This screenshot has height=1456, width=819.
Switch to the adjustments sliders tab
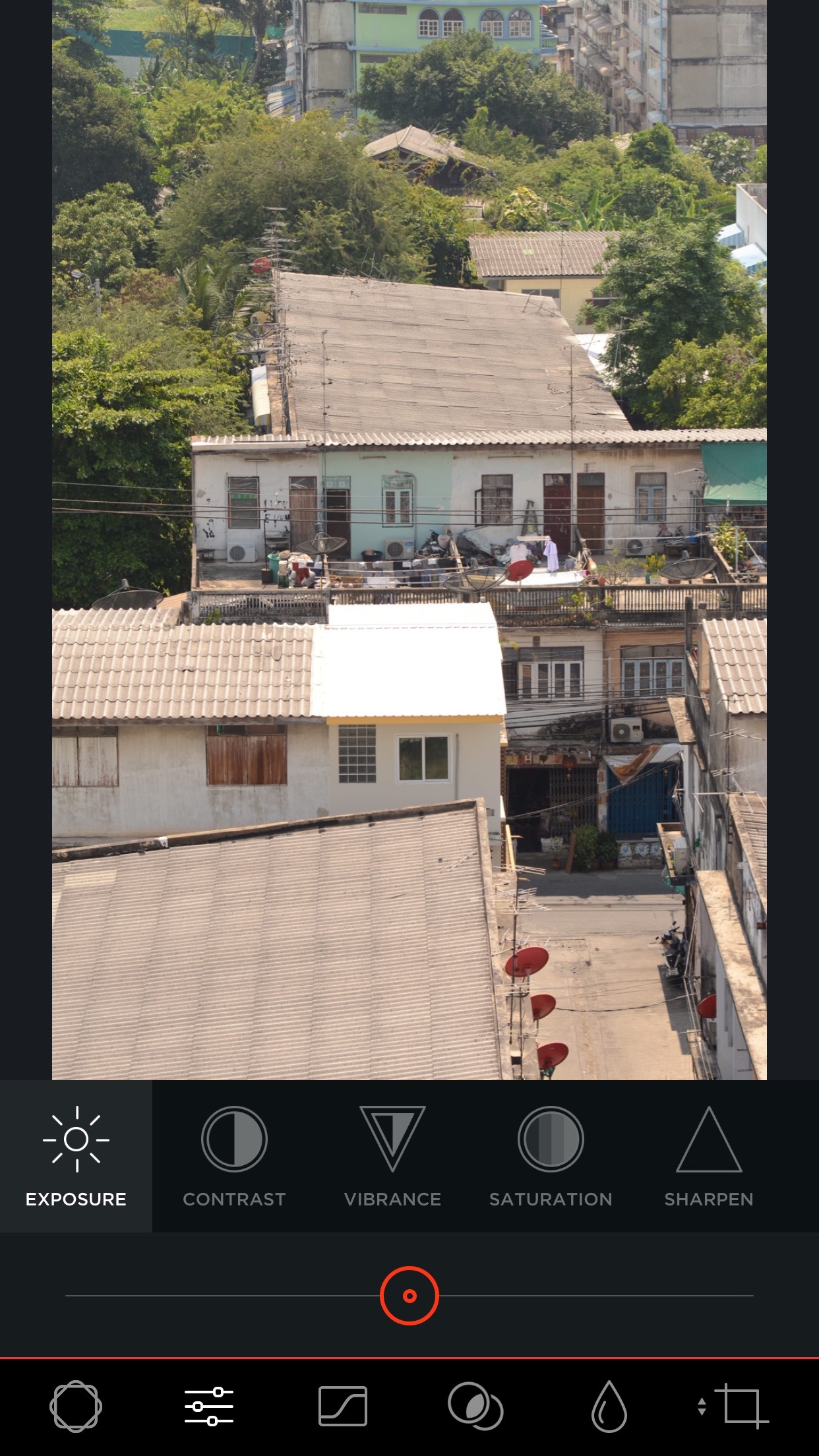[209, 1406]
